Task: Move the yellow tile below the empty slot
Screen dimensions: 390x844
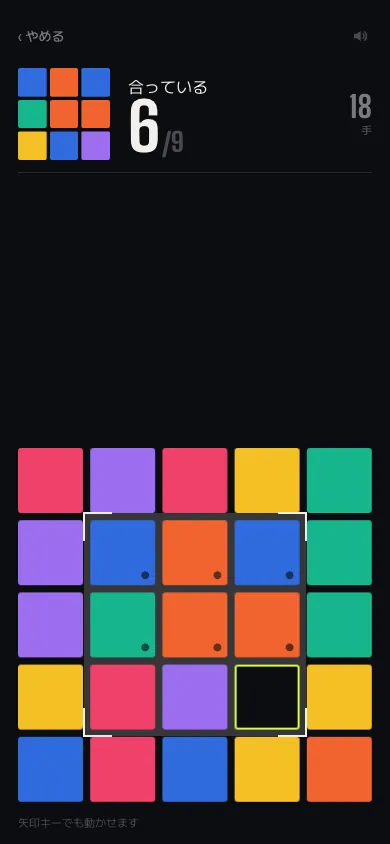Action: 267,769
